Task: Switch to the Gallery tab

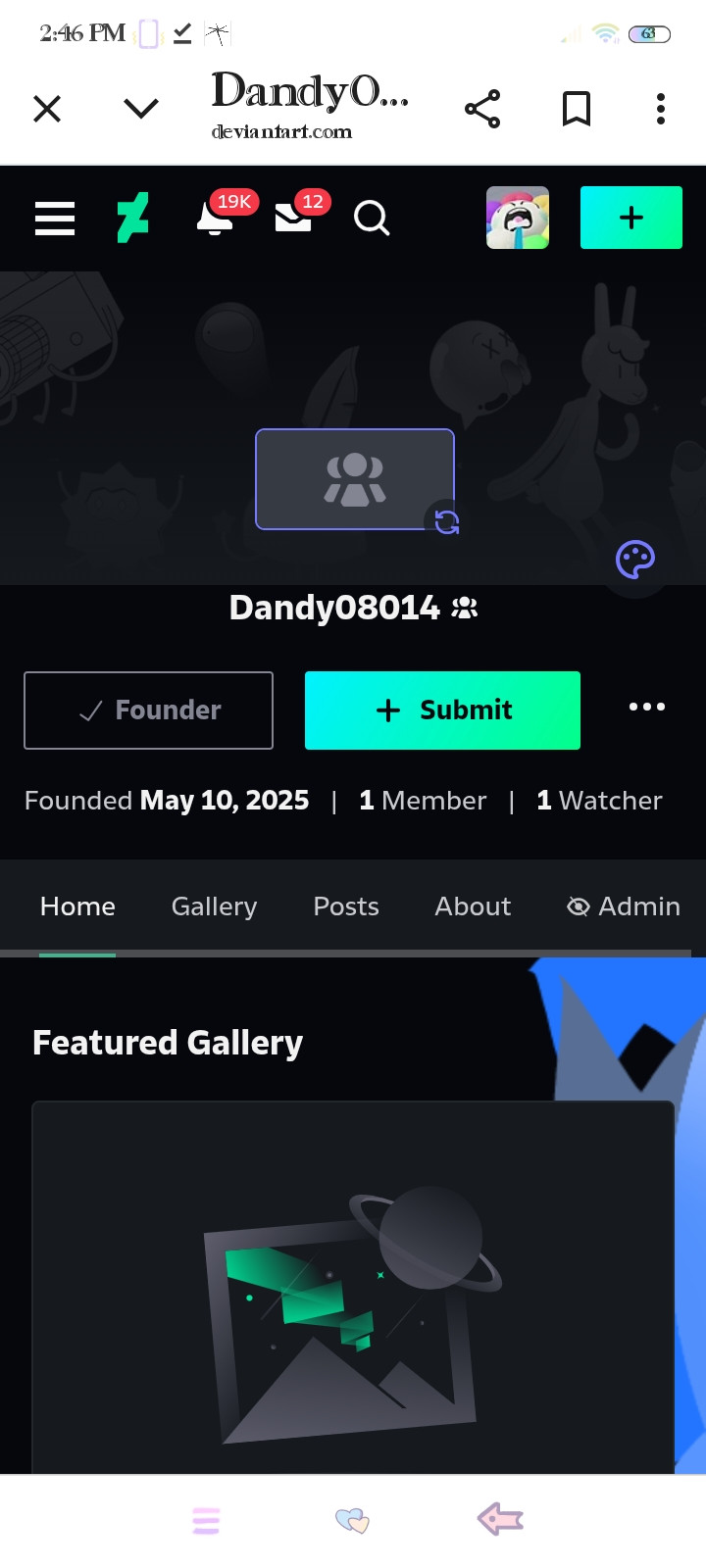Action: click(x=214, y=906)
